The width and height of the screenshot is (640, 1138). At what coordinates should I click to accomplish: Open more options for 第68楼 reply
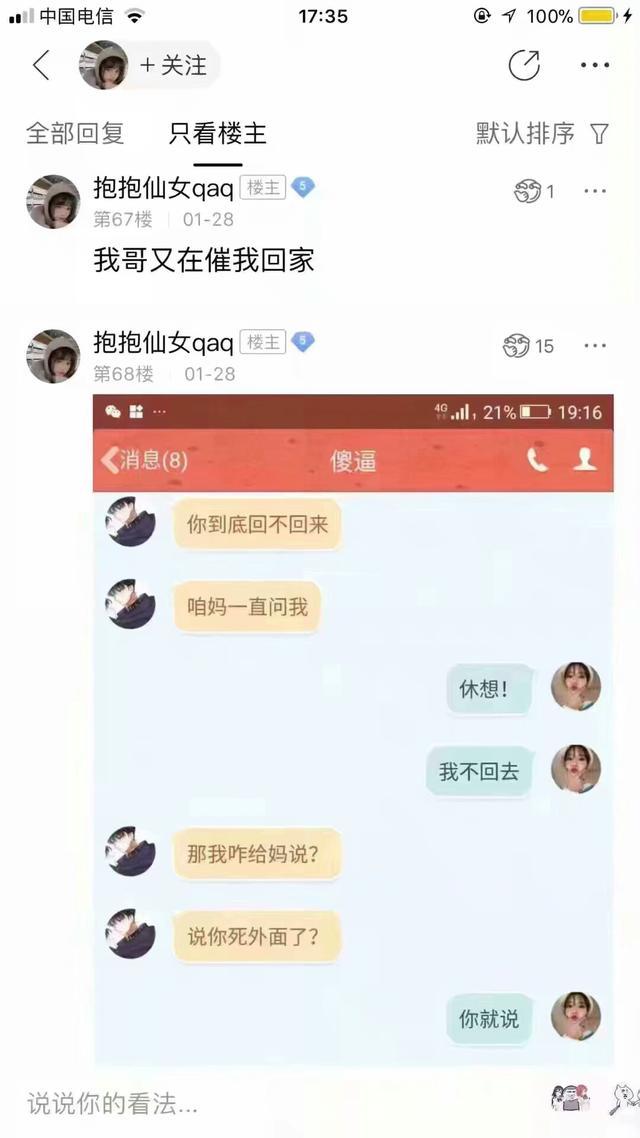(x=595, y=346)
